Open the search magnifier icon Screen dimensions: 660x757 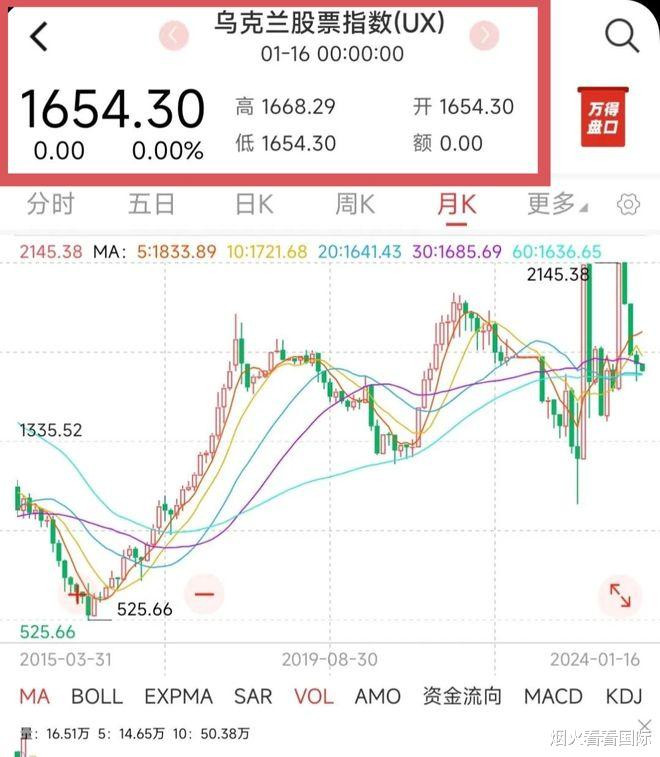click(622, 36)
